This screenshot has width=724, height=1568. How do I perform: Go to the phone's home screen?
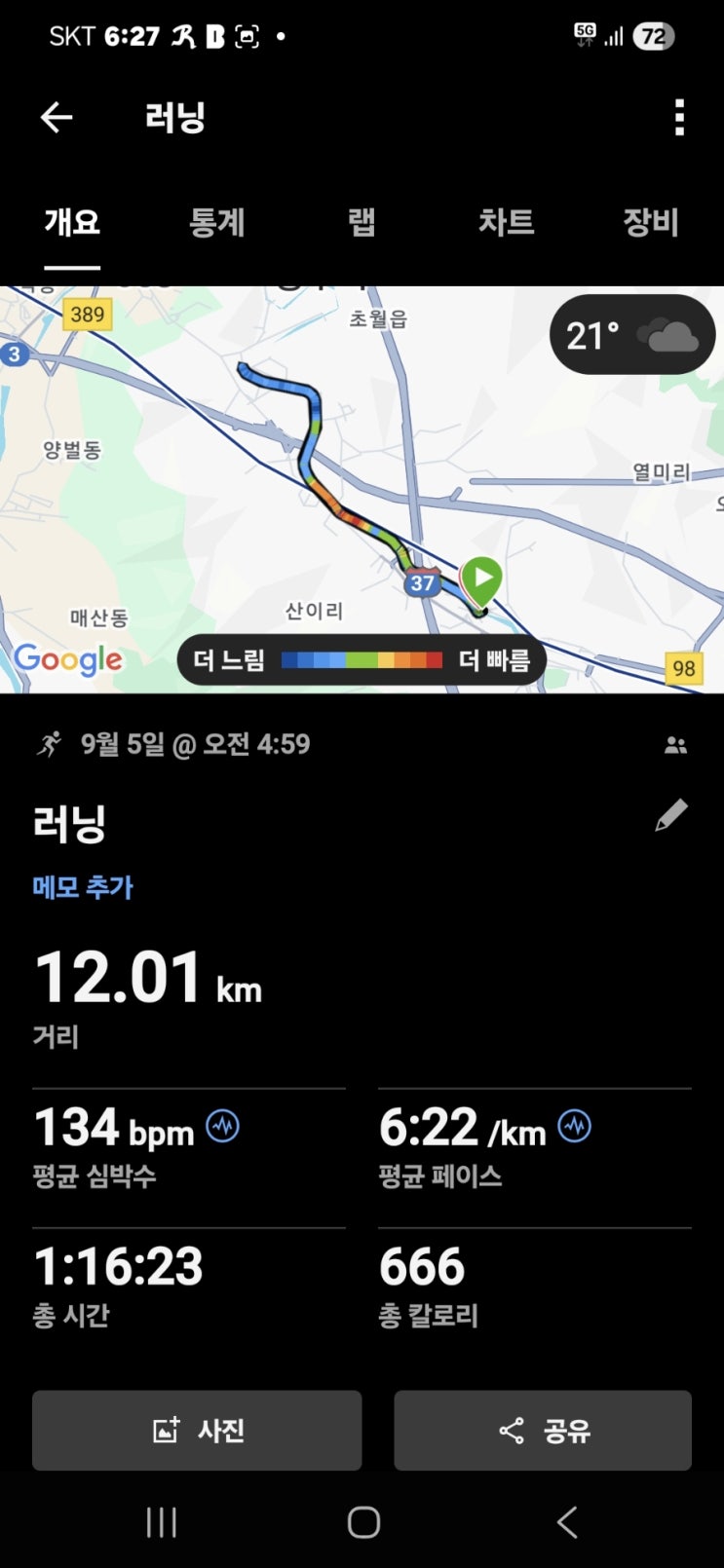point(363,1522)
